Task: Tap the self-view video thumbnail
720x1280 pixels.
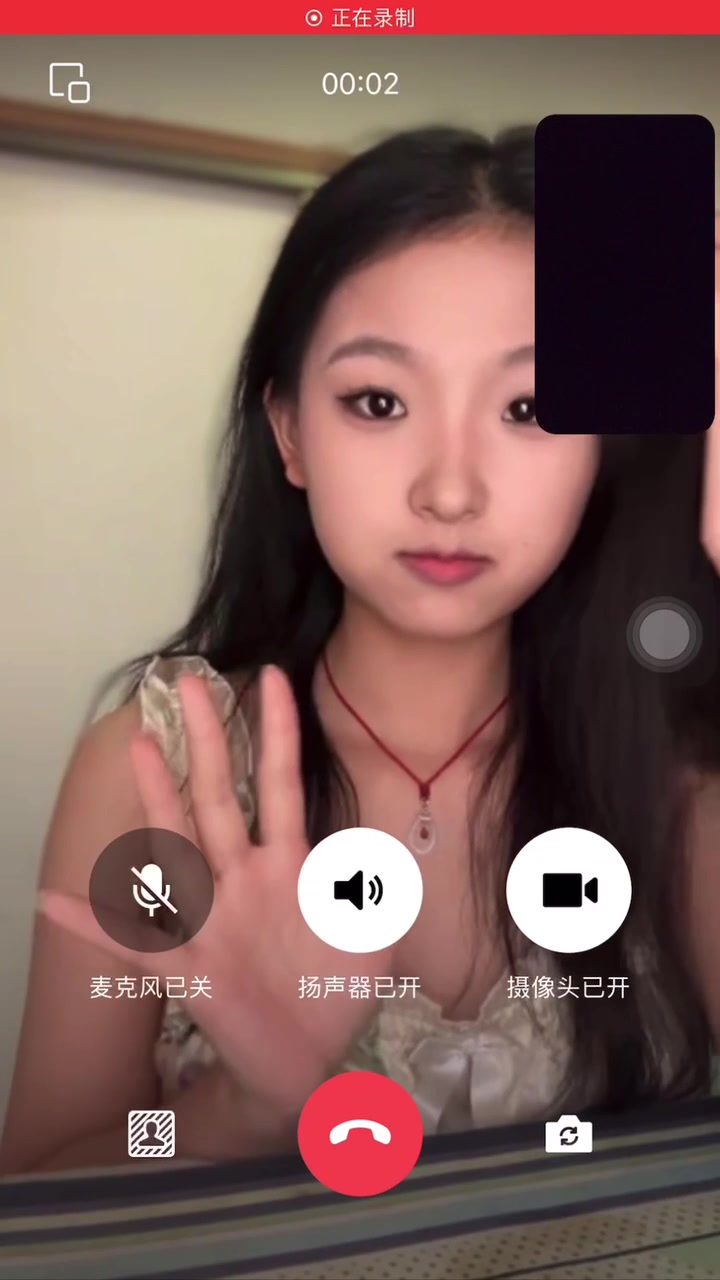Action: (x=625, y=274)
